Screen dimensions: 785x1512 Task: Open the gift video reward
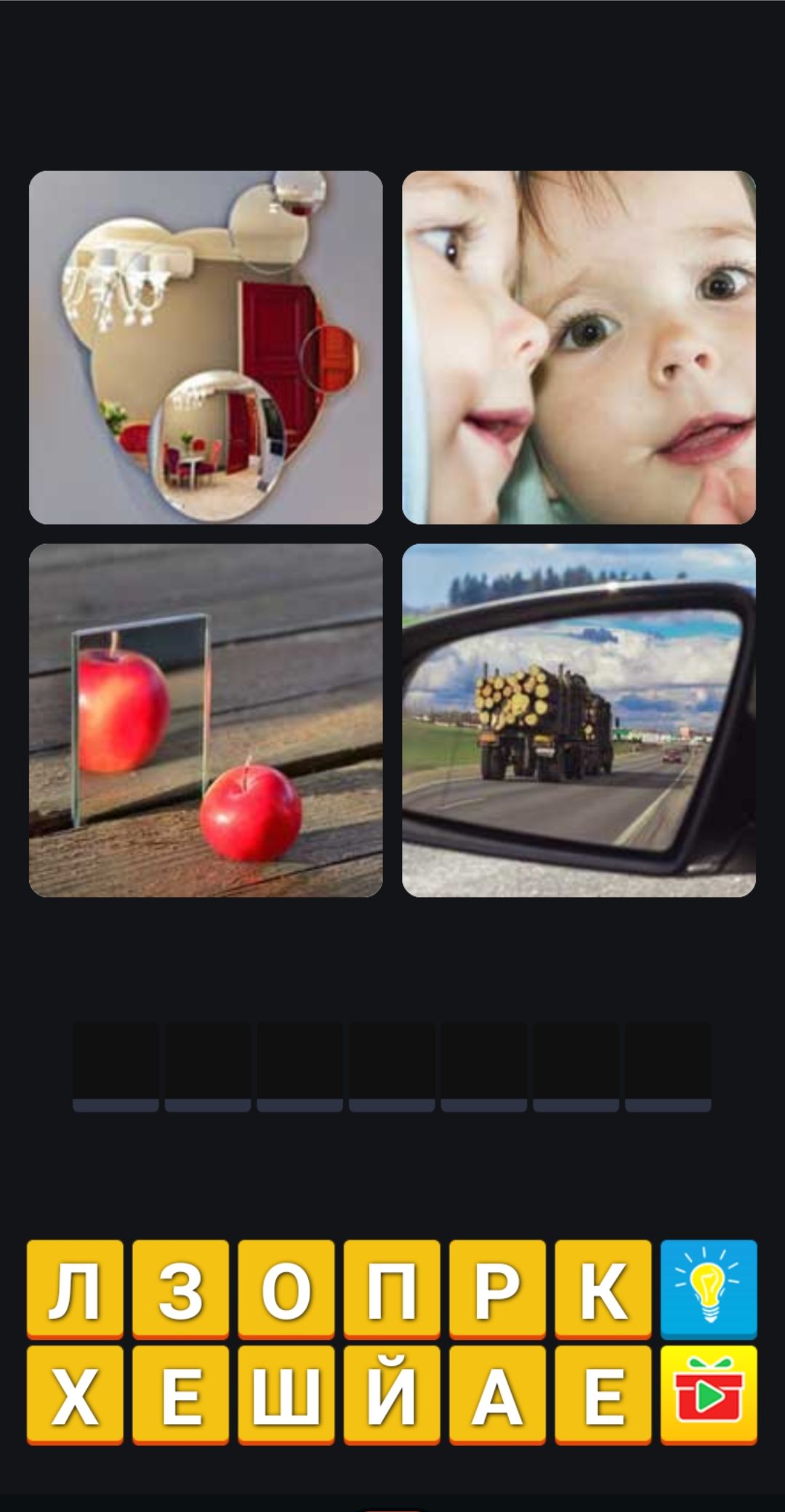pyautogui.click(x=708, y=1394)
